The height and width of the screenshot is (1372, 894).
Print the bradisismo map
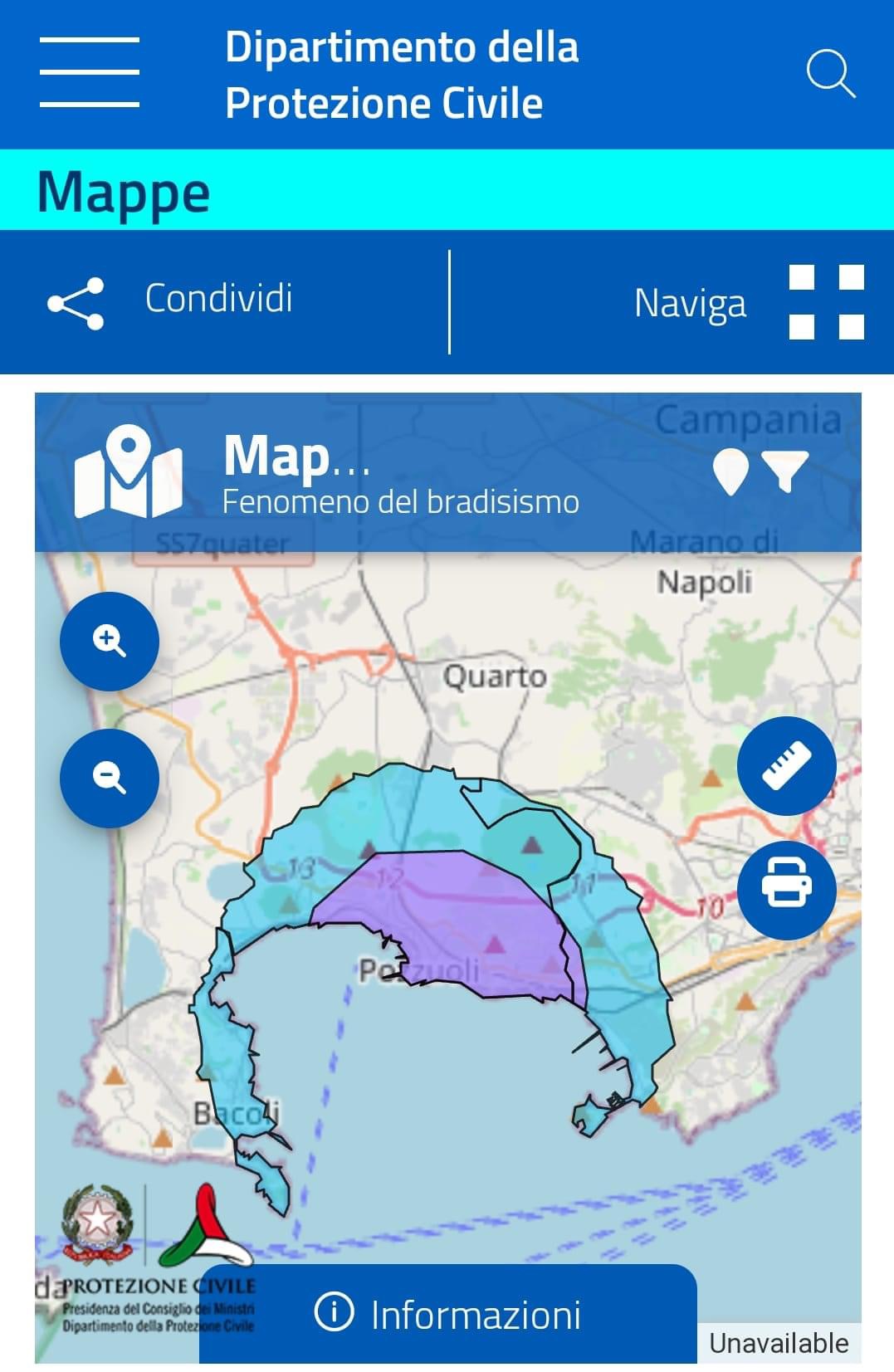click(786, 890)
